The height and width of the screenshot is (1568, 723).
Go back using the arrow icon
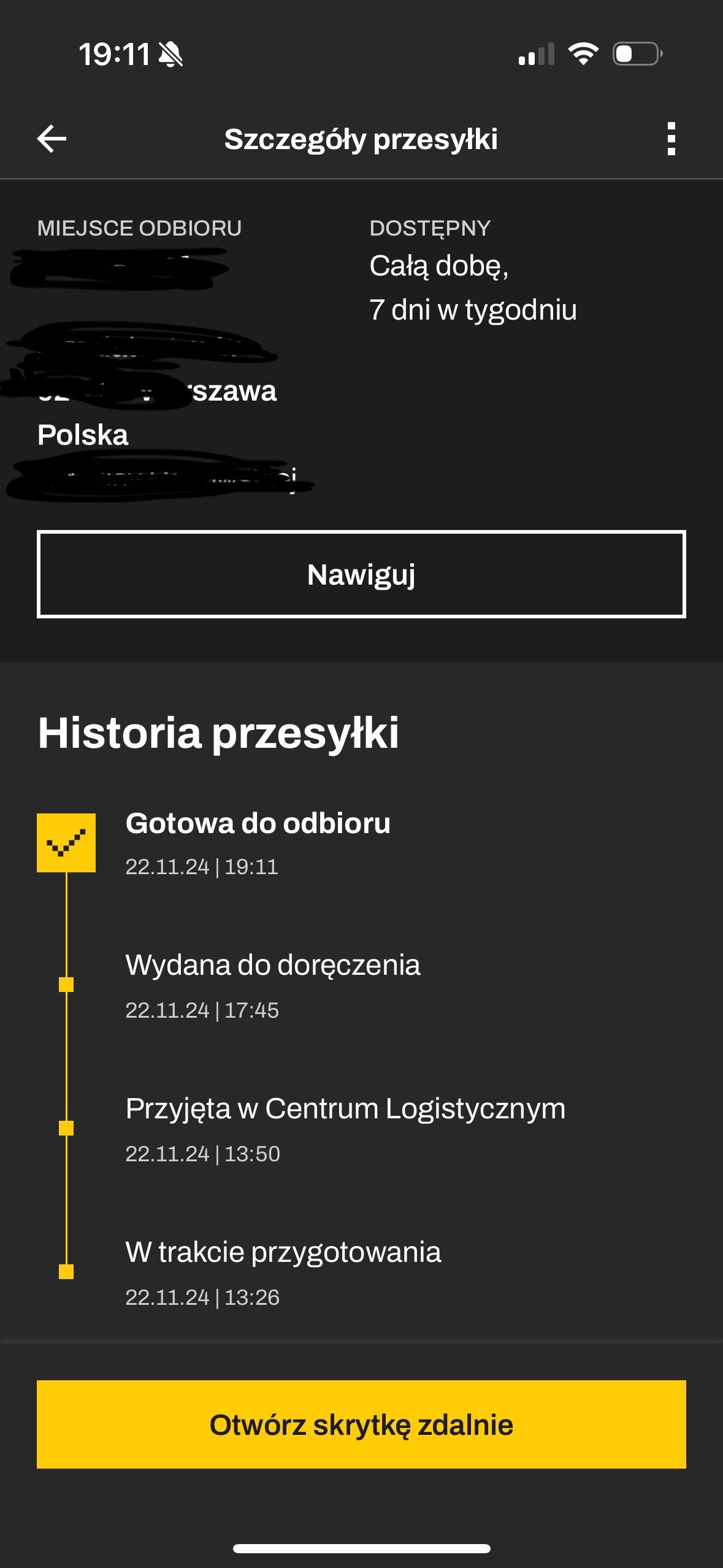[52, 139]
